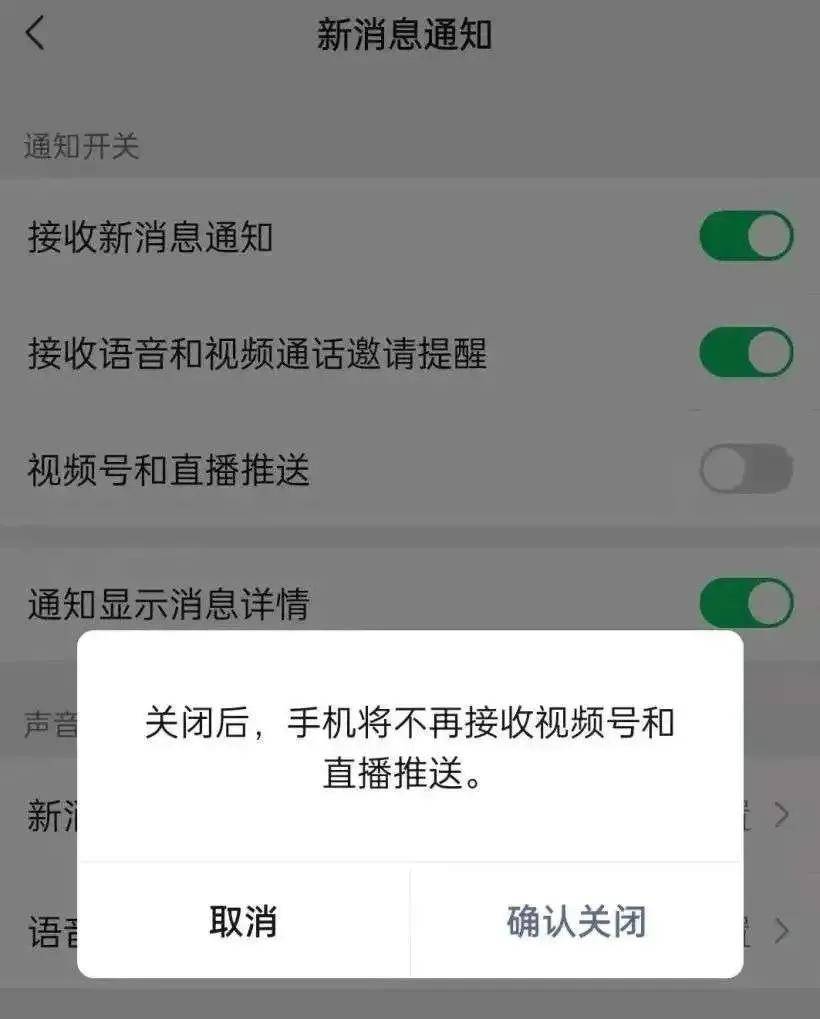Screen dimensions: 820x1019
Task: Toggle 接收新消息通知 switch
Action: coord(745,237)
